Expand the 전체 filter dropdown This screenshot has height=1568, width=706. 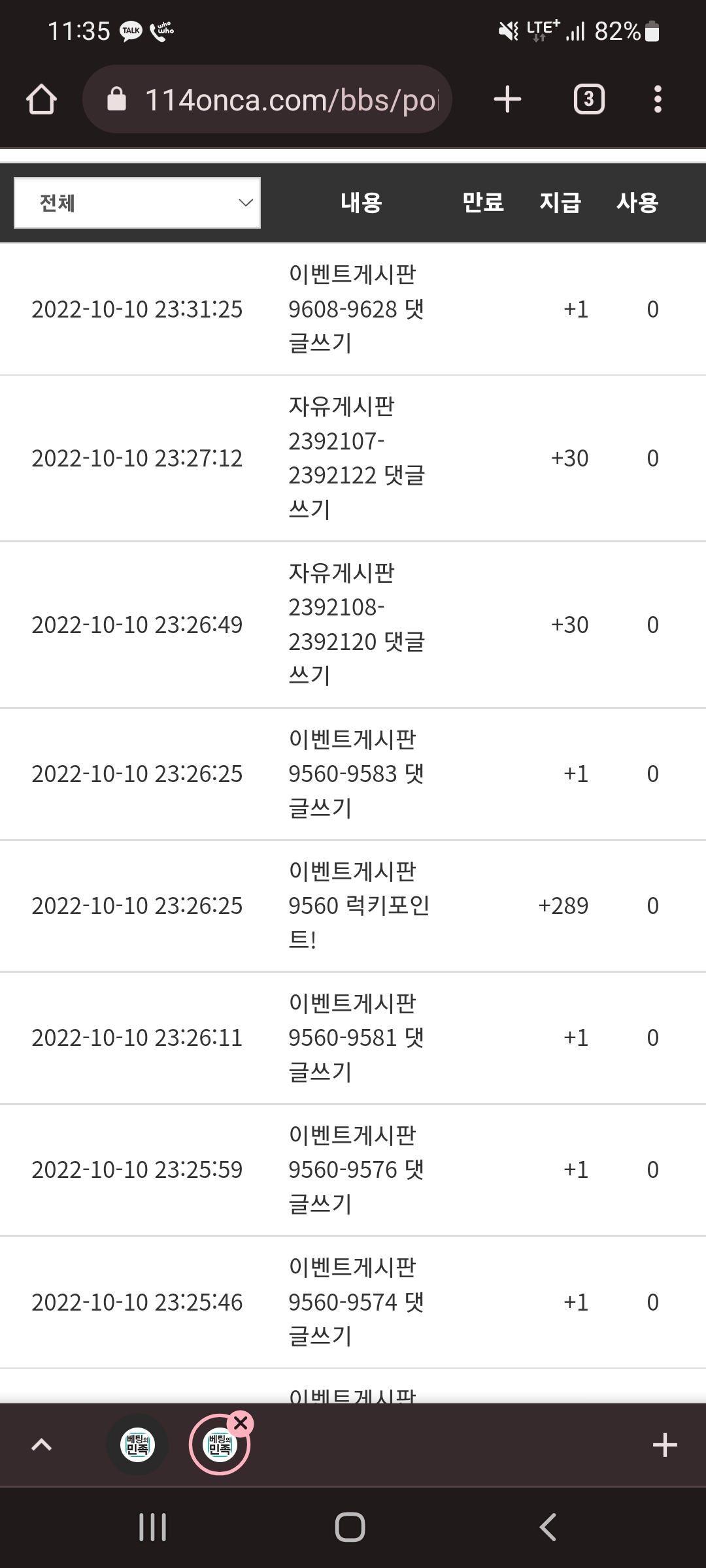point(137,203)
